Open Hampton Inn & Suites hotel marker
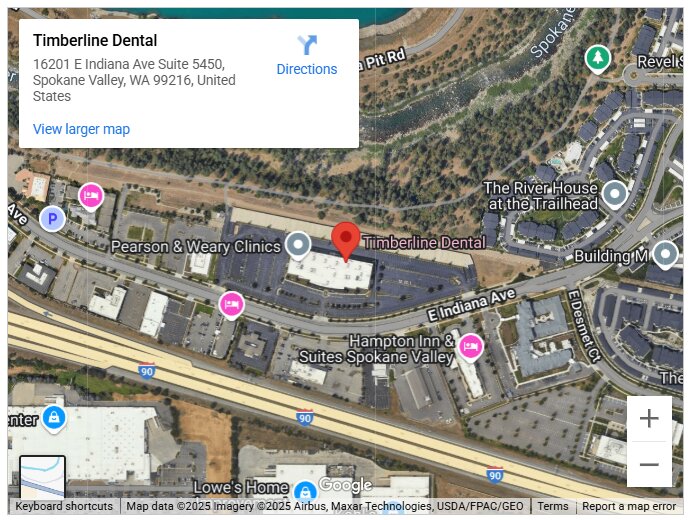Viewport: 691px width, 520px height. coord(470,347)
